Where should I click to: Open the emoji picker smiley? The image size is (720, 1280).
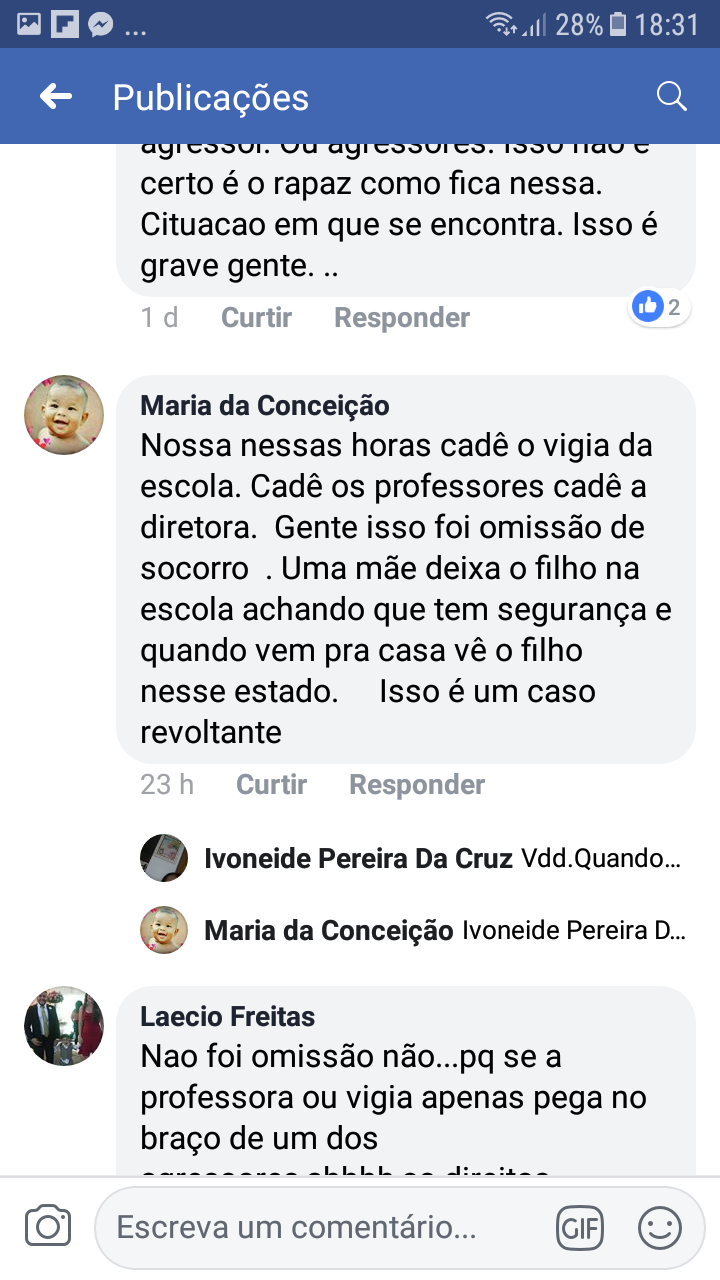pyautogui.click(x=660, y=1227)
